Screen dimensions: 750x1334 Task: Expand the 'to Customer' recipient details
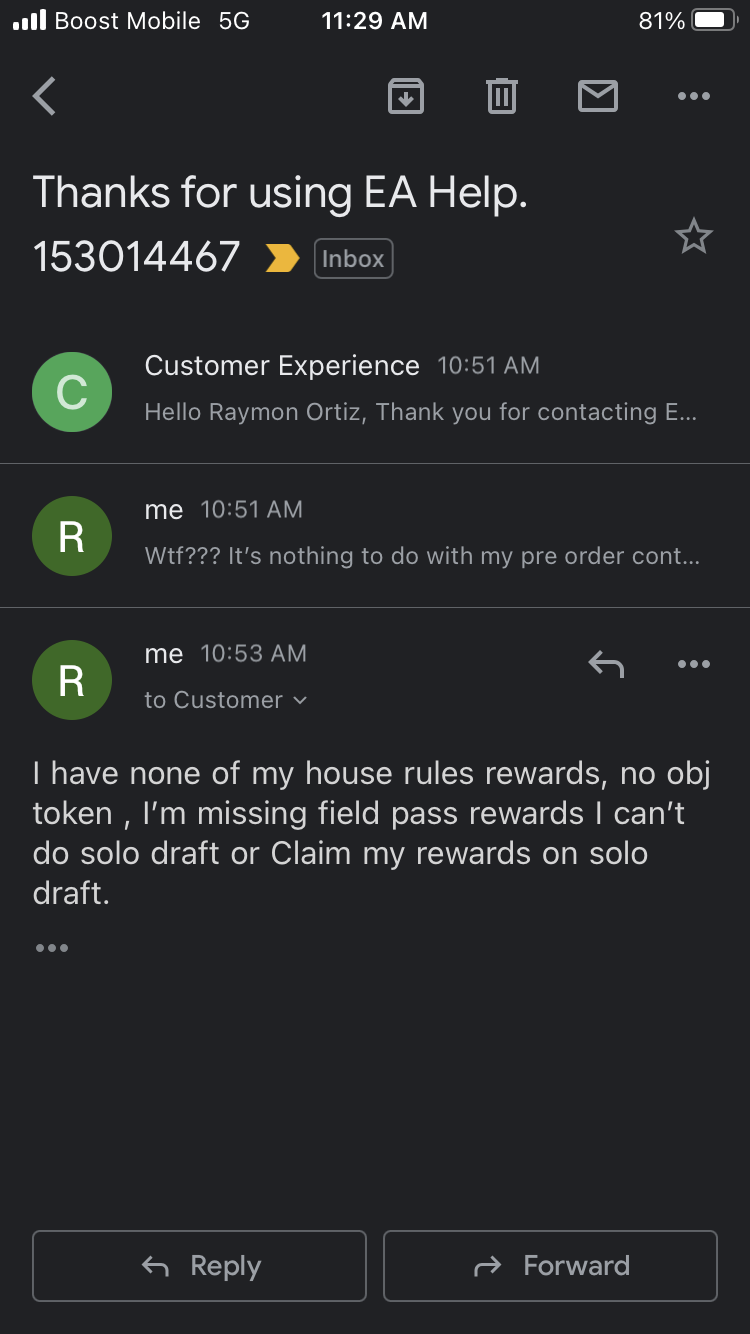click(x=226, y=700)
